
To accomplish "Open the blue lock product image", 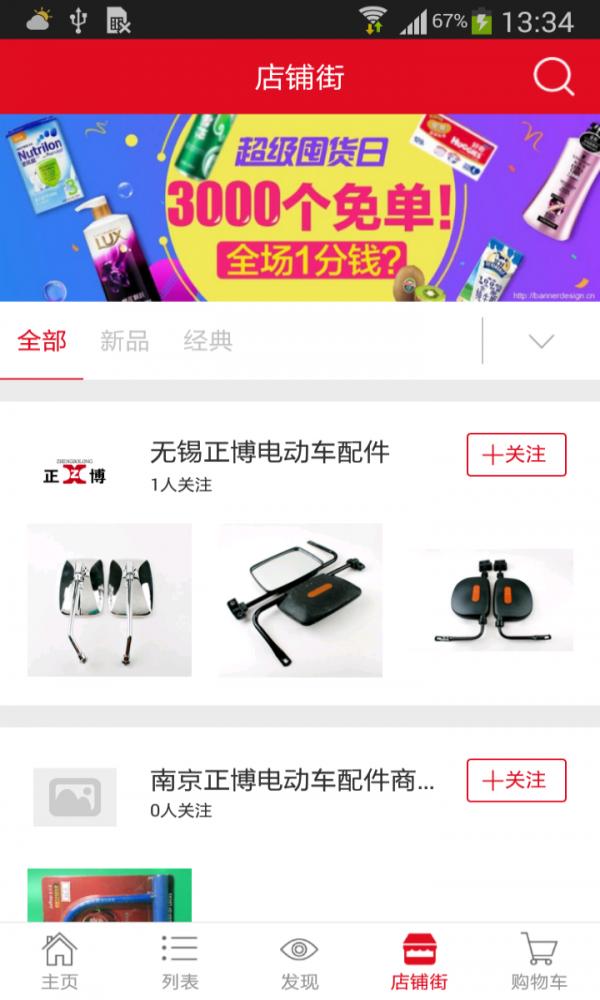I will pos(109,895).
